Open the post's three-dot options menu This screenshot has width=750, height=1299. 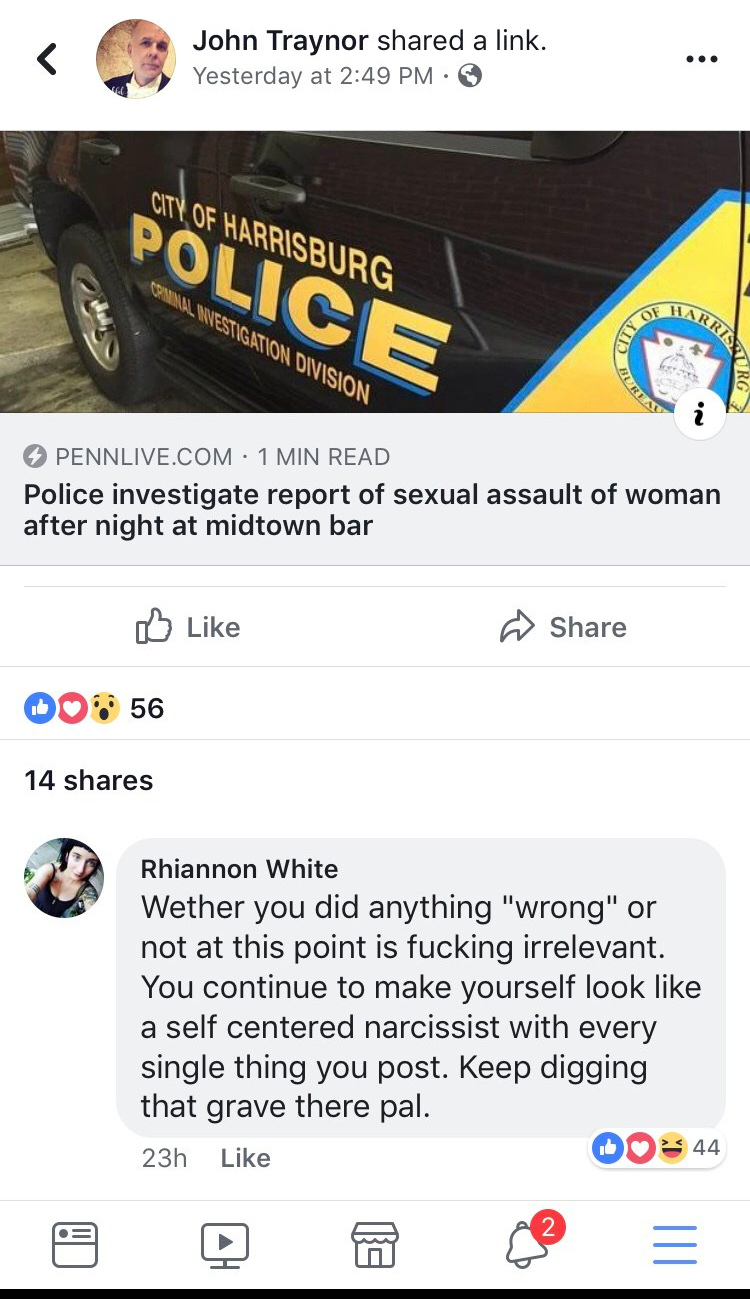[701, 59]
